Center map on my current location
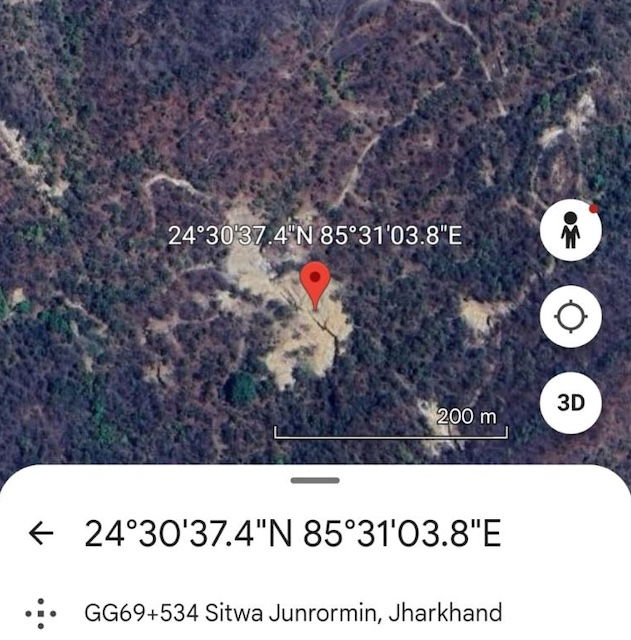Viewport: 631px width, 640px height. click(x=570, y=317)
